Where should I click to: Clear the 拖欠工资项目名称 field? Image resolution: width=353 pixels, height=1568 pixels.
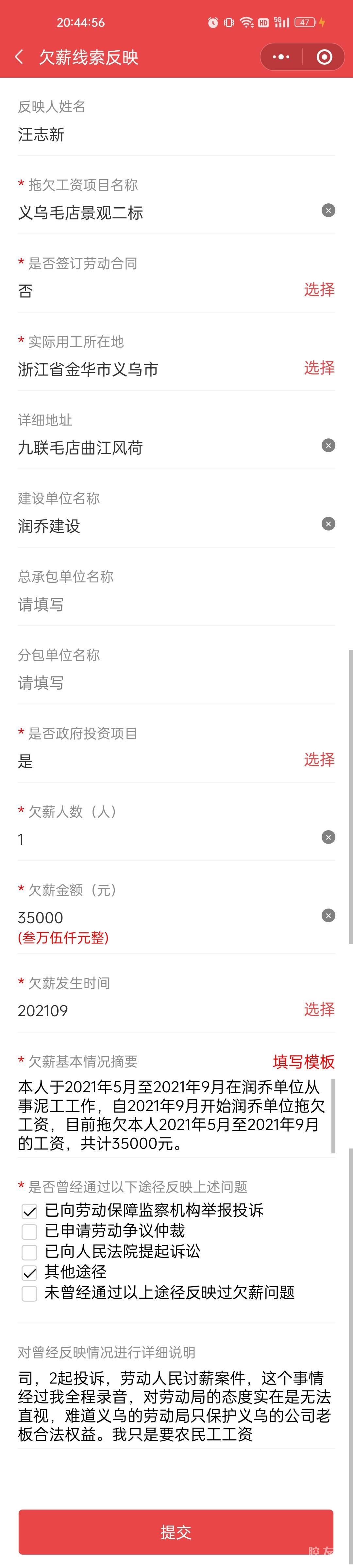coord(328,211)
